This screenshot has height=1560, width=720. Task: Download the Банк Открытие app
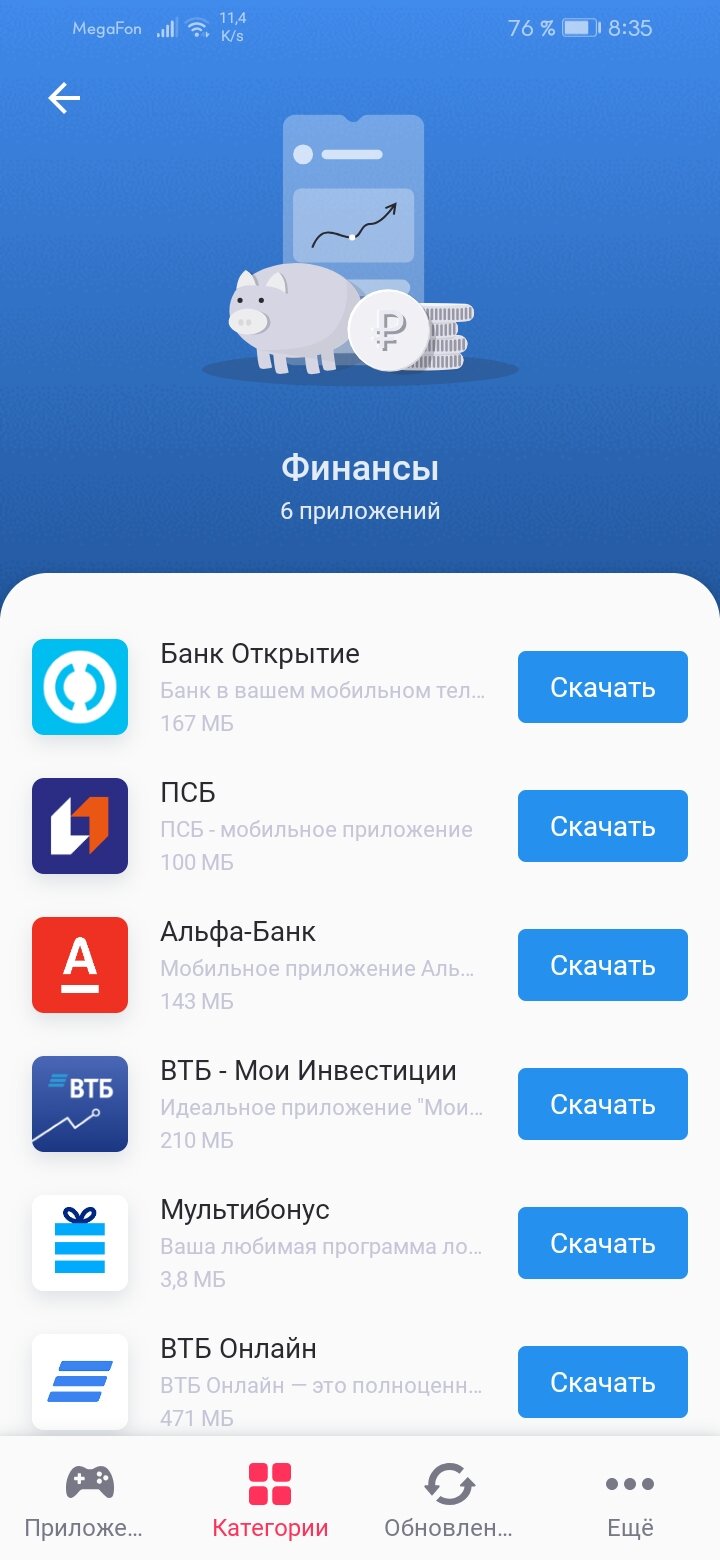602,687
